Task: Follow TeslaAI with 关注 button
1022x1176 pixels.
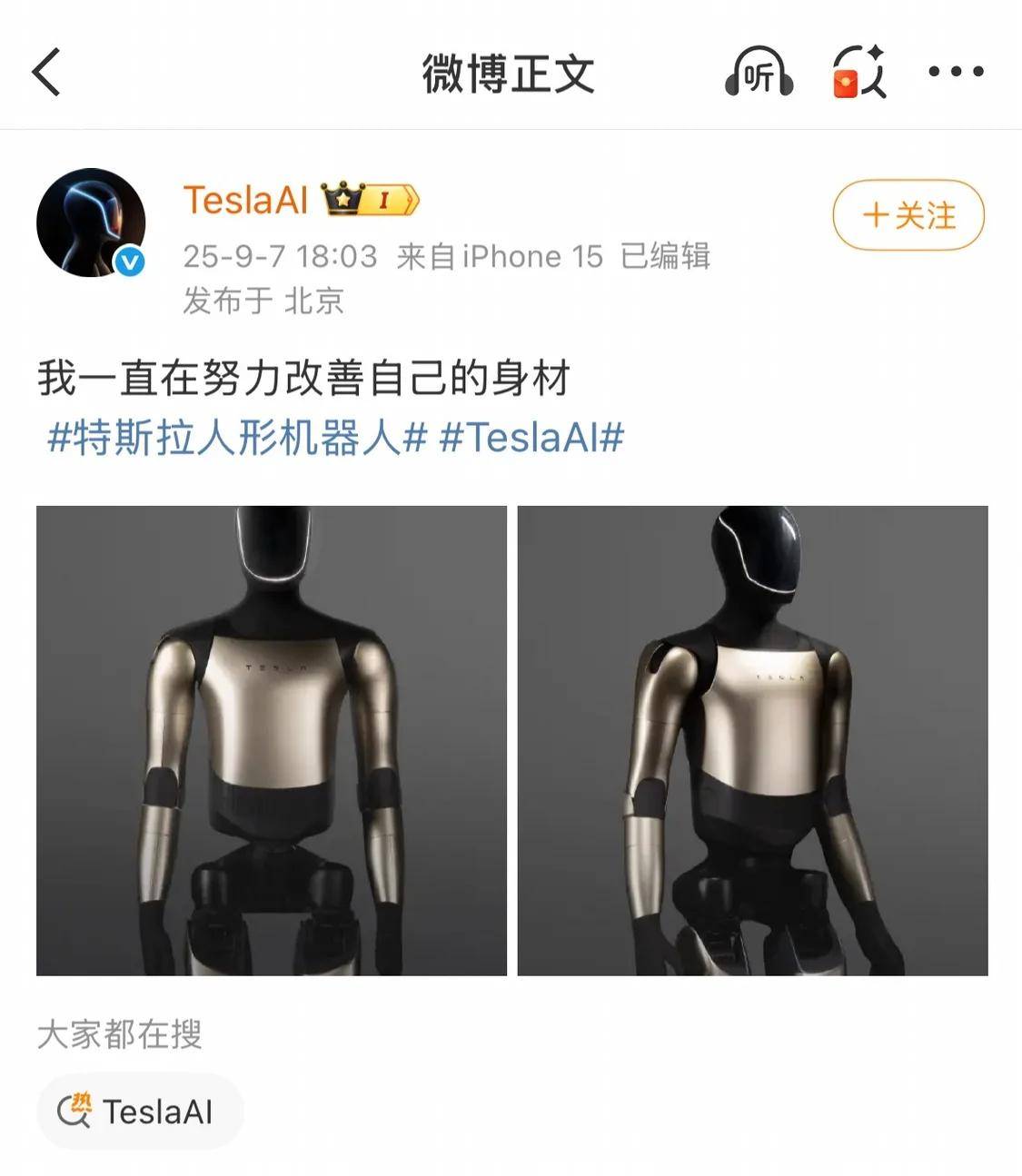Action: (908, 215)
